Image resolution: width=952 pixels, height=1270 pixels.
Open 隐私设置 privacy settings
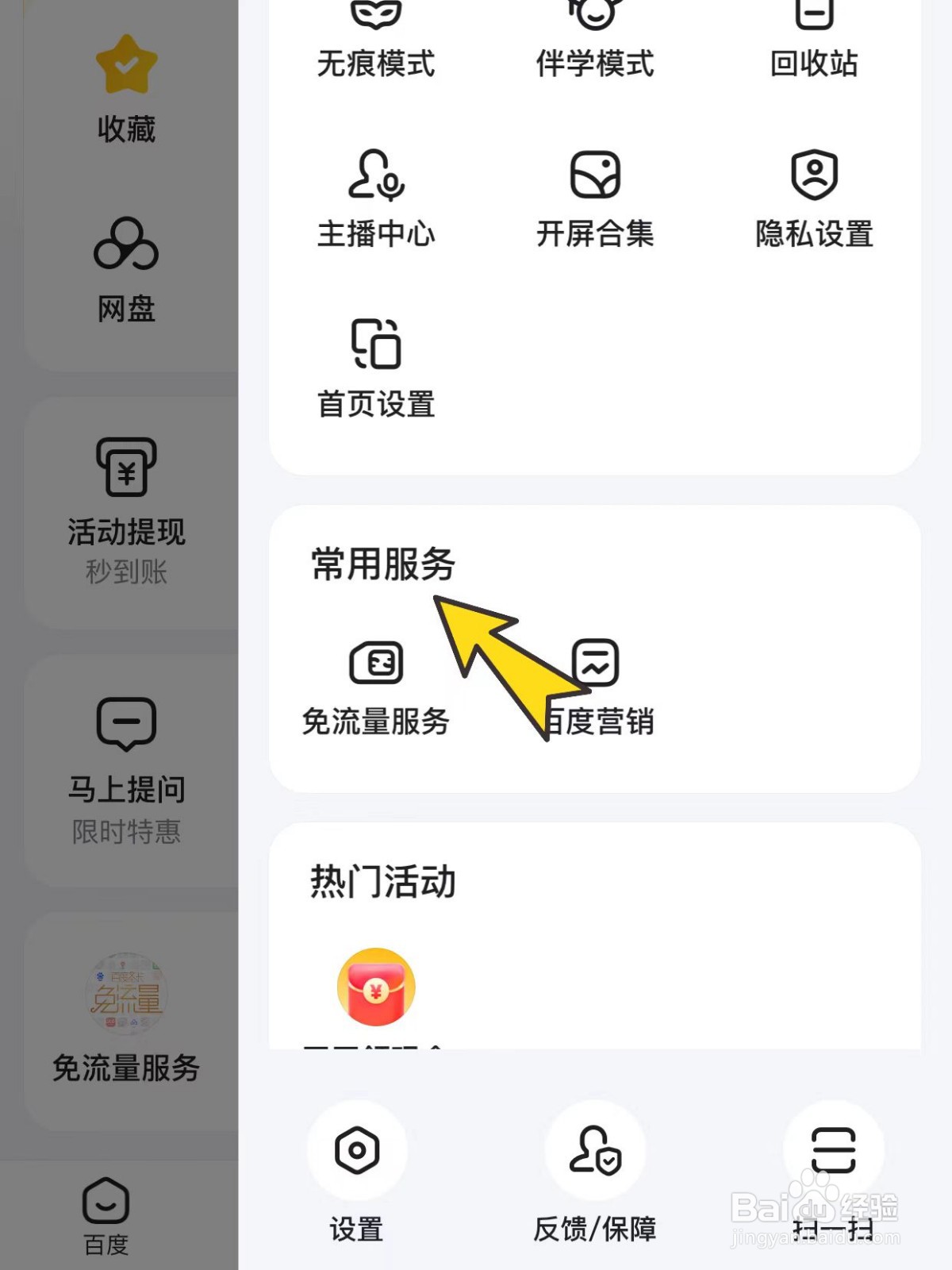(812, 198)
